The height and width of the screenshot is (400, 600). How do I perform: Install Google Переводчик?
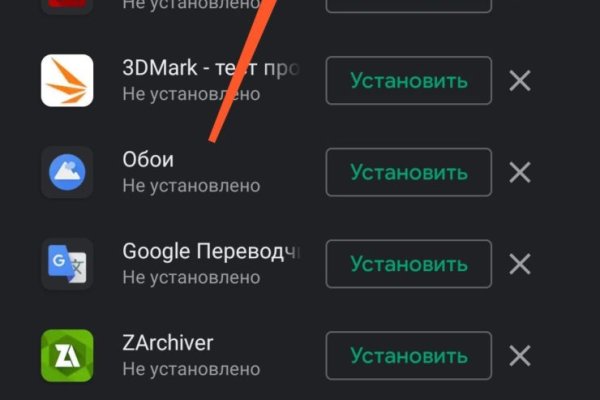click(x=408, y=264)
